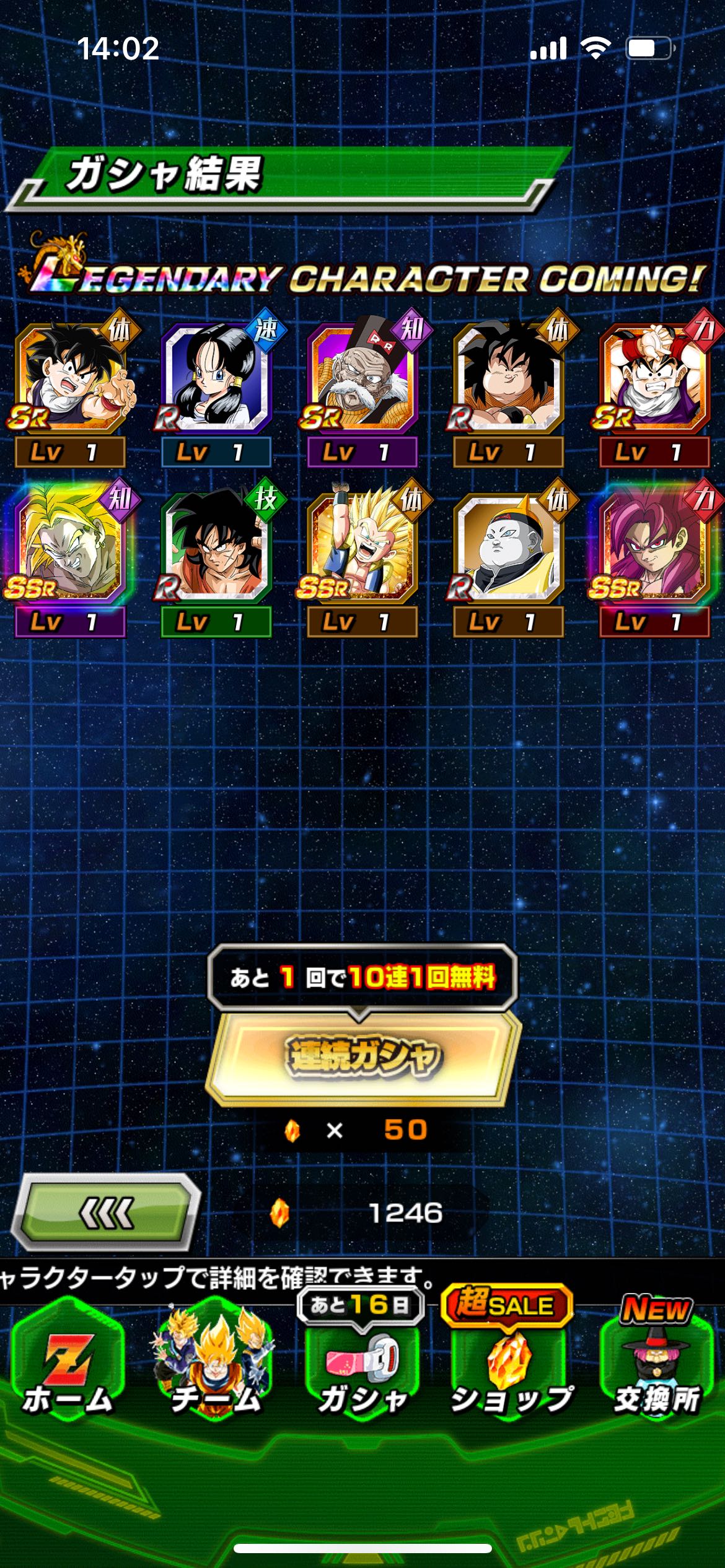Screen dimensions: 725x1568
Task: Tap the 連続ガシャ button to summon again
Action: [x=362, y=1056]
